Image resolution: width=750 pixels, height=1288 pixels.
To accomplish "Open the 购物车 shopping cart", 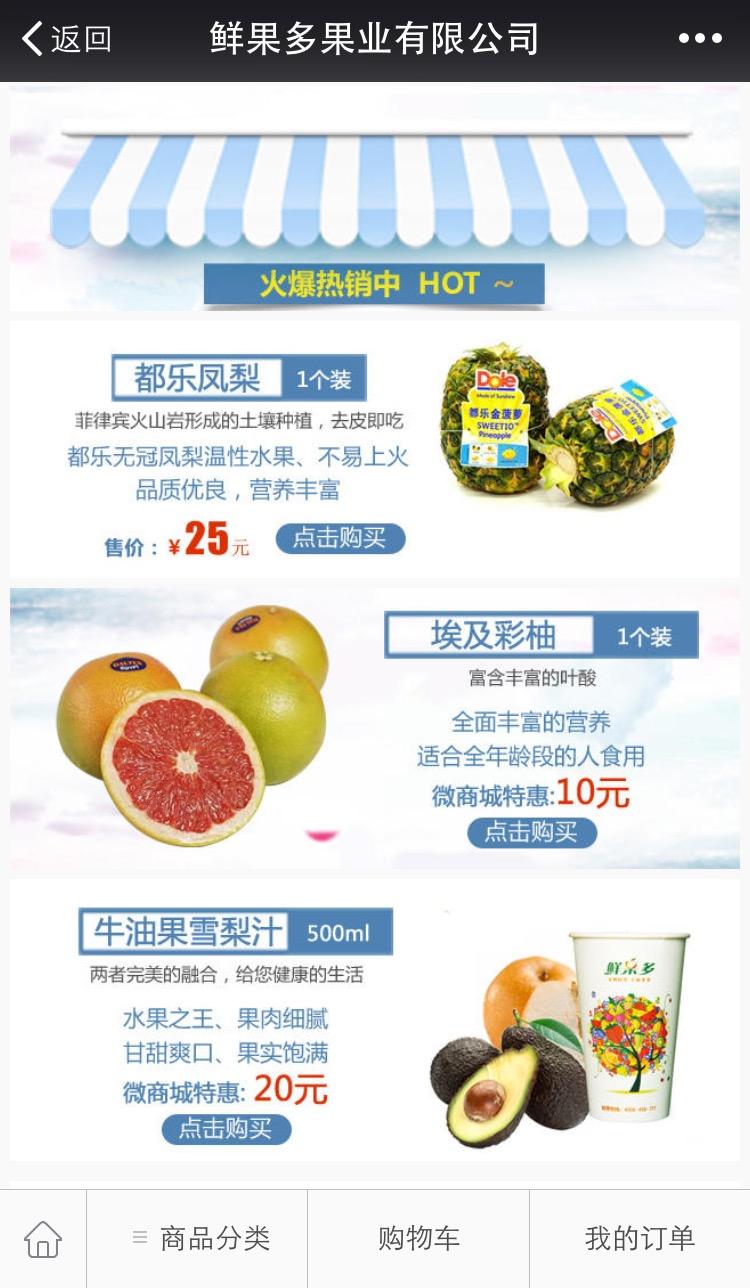I will point(418,1238).
